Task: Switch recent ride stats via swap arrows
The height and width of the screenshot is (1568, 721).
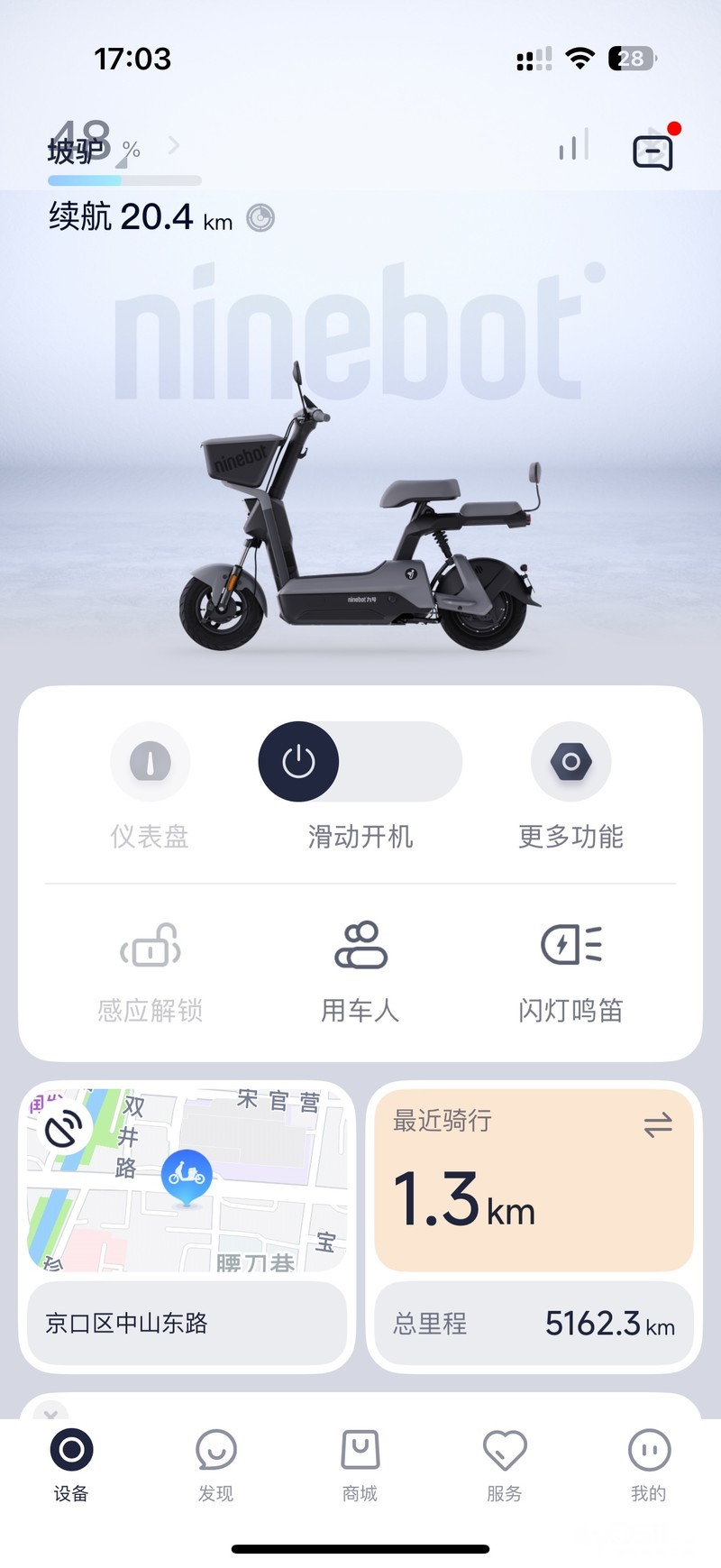Action: pyautogui.click(x=658, y=1124)
